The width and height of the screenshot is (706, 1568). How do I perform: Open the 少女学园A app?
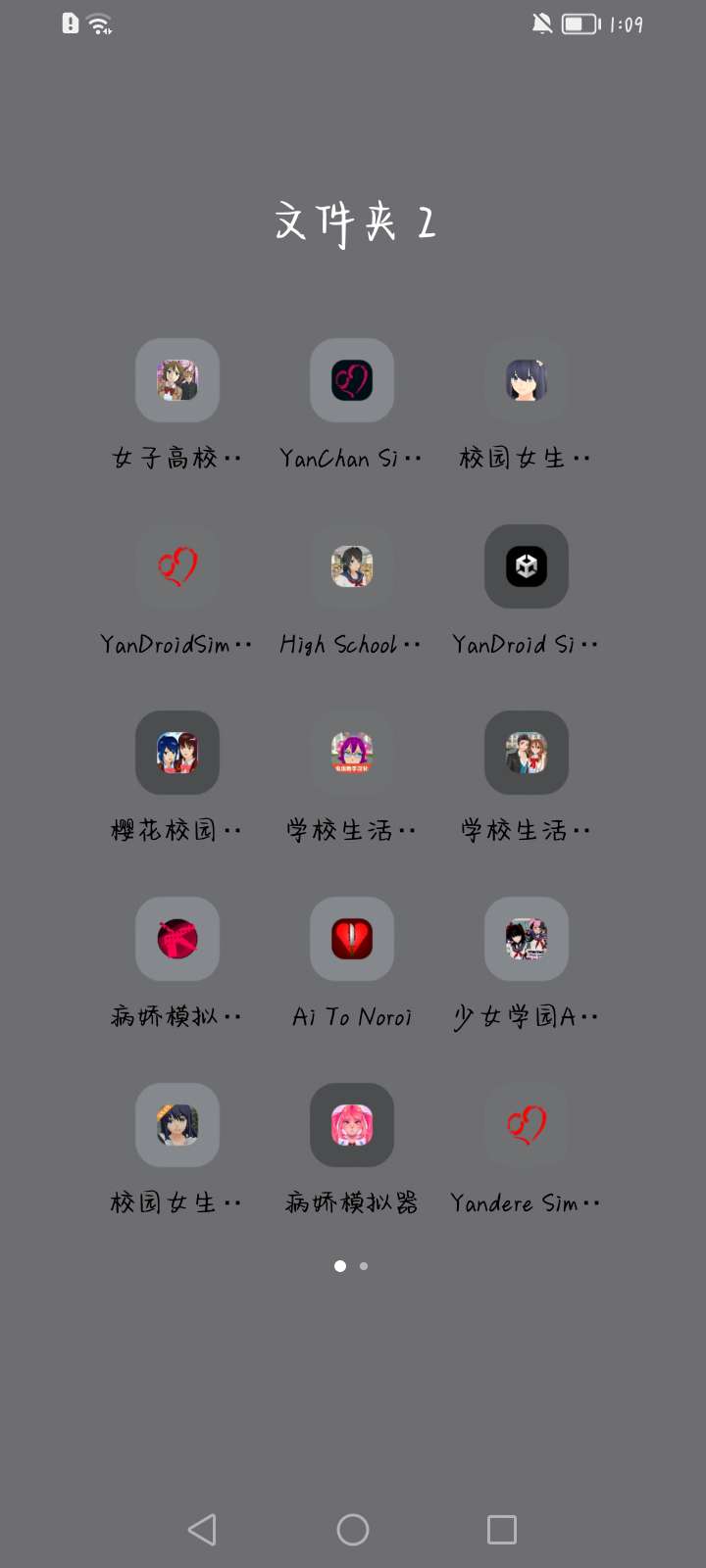(527, 939)
